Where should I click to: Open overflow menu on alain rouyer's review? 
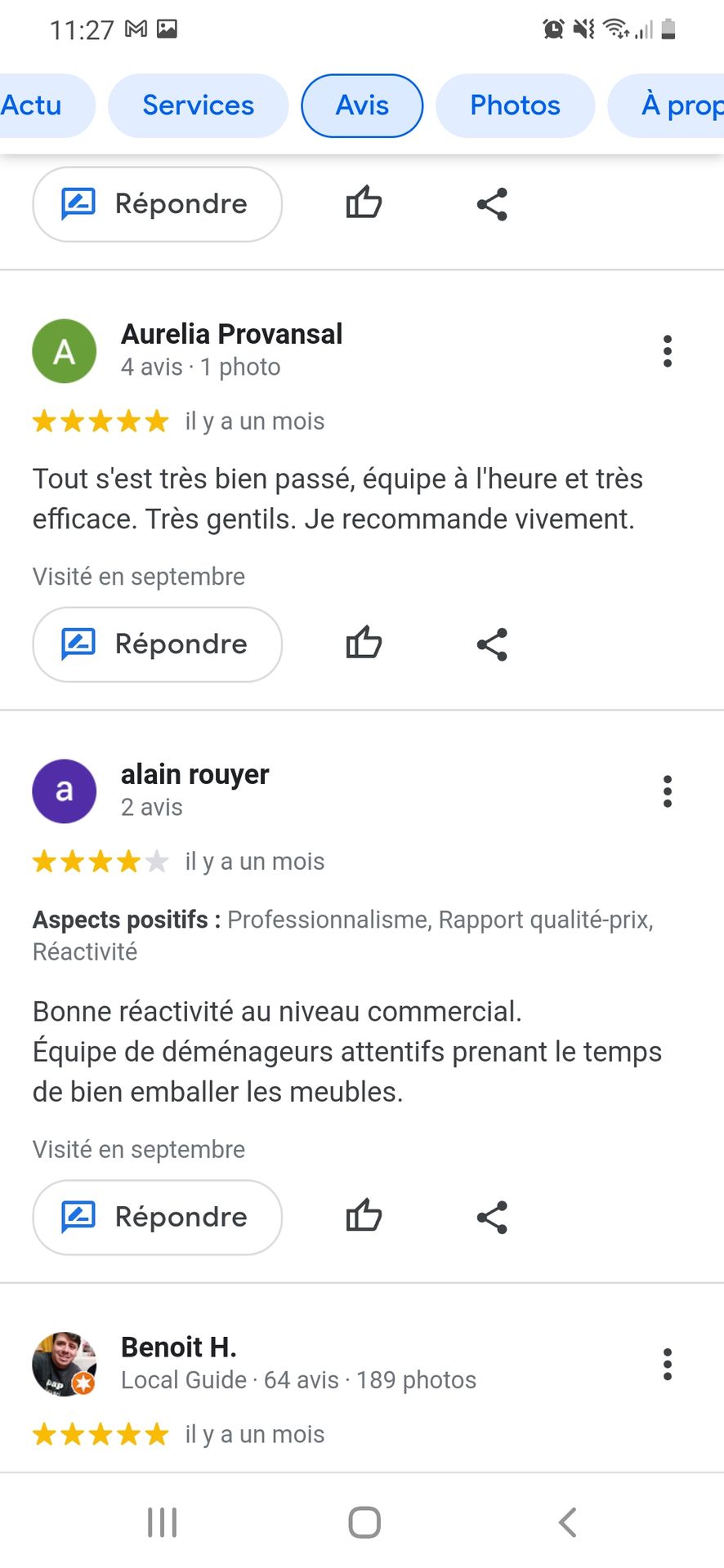[x=668, y=791]
